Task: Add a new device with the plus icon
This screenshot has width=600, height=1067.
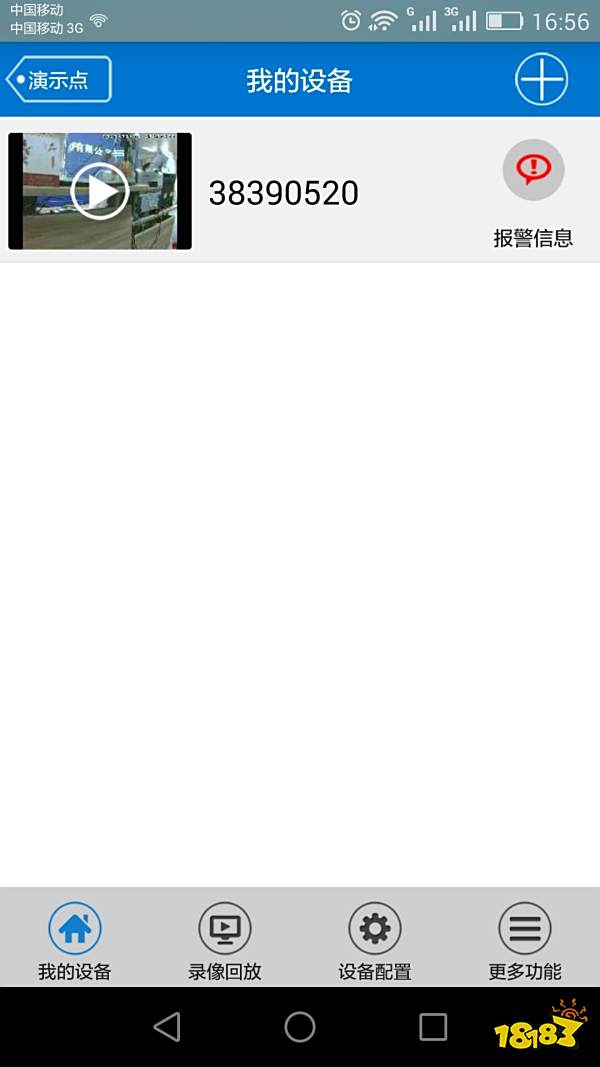Action: click(x=541, y=79)
